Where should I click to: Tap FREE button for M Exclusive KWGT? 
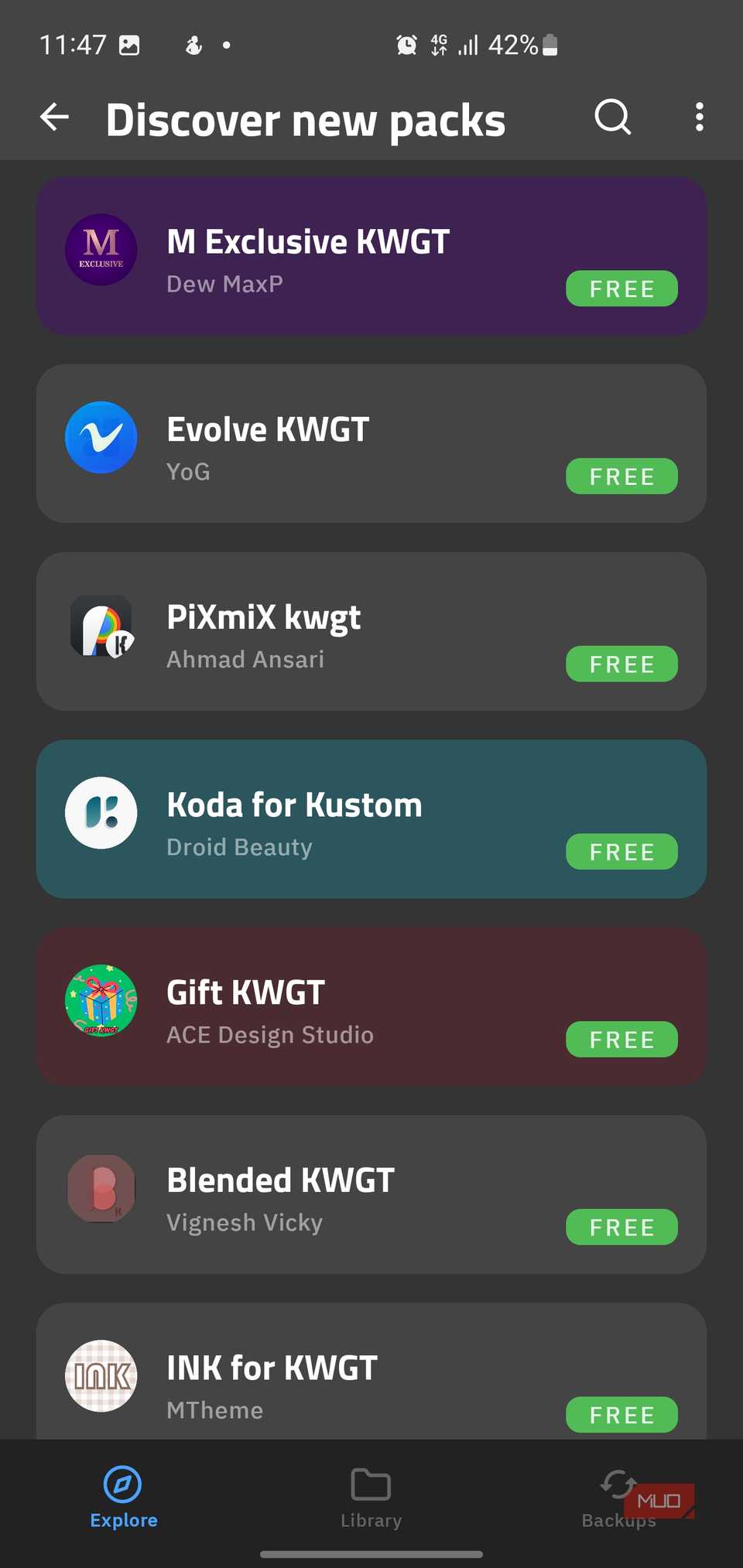[x=621, y=289]
